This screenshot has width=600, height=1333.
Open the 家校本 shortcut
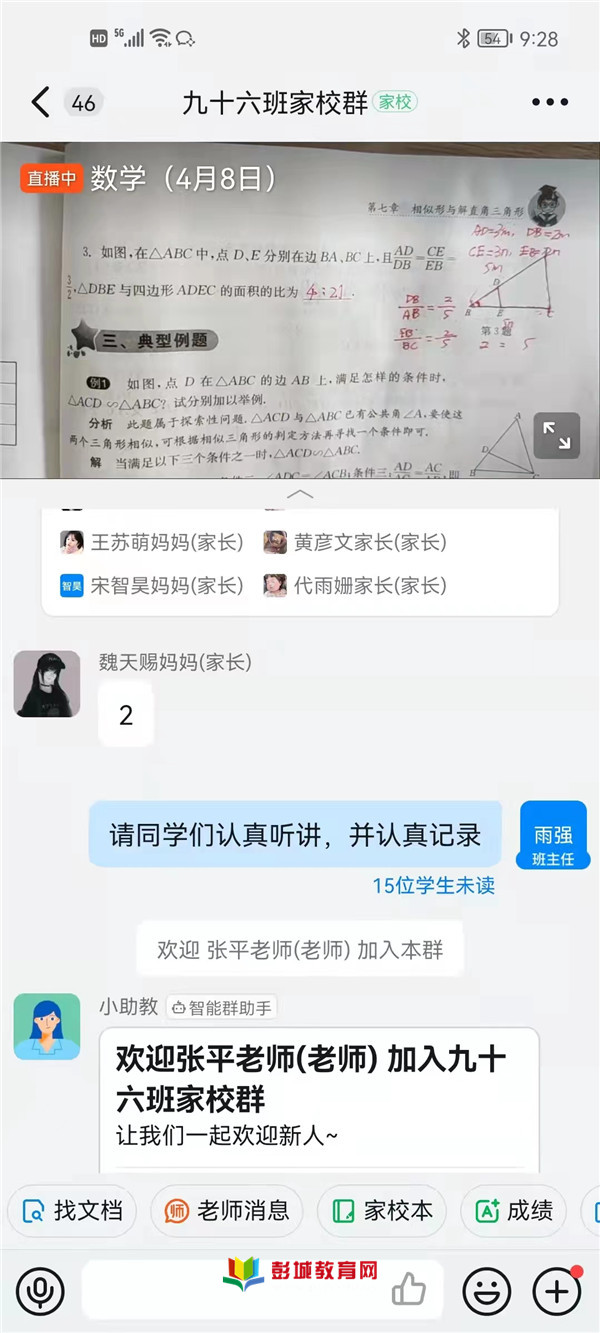[x=382, y=1211]
